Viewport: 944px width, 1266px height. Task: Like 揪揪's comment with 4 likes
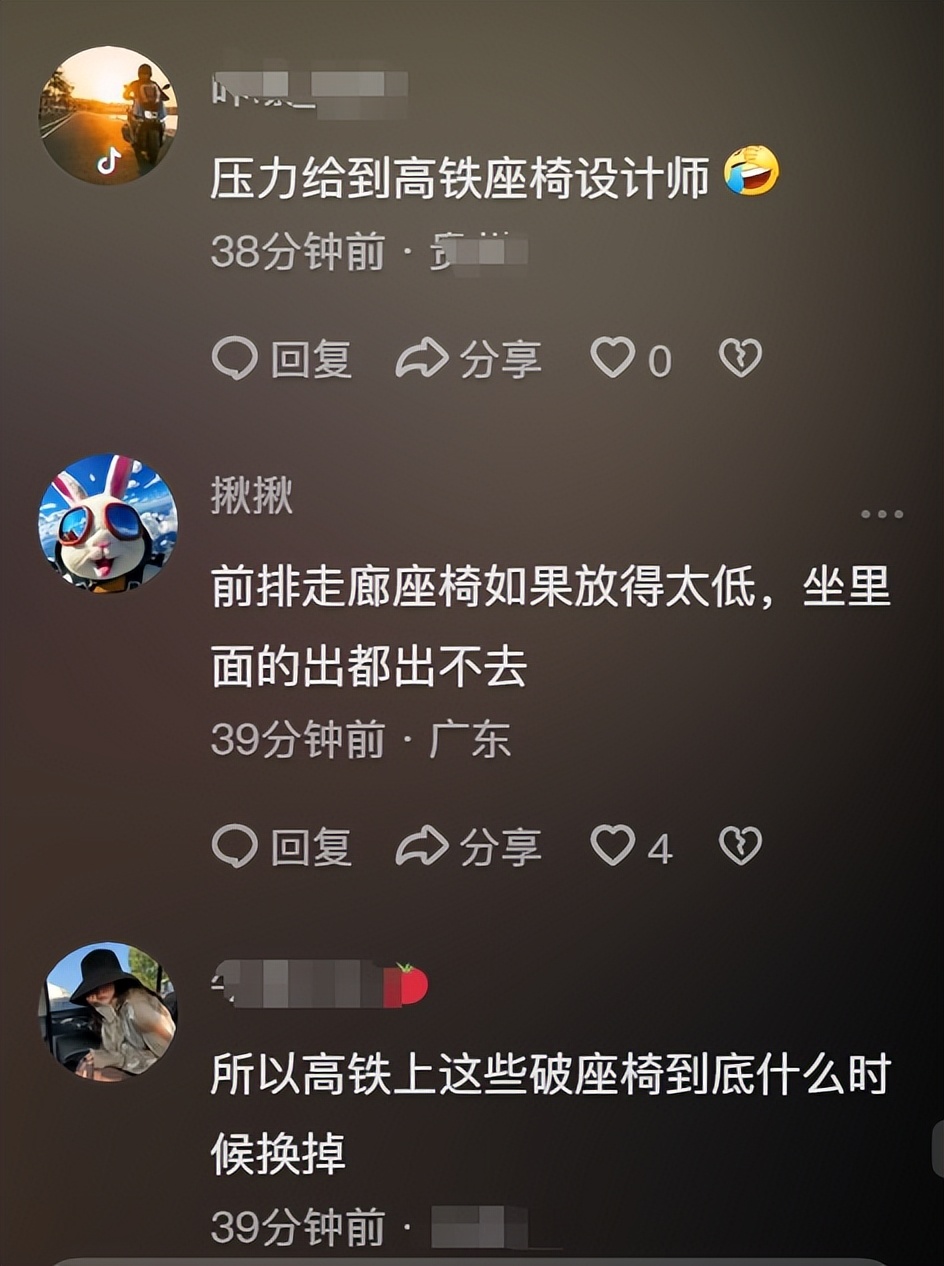click(x=613, y=847)
